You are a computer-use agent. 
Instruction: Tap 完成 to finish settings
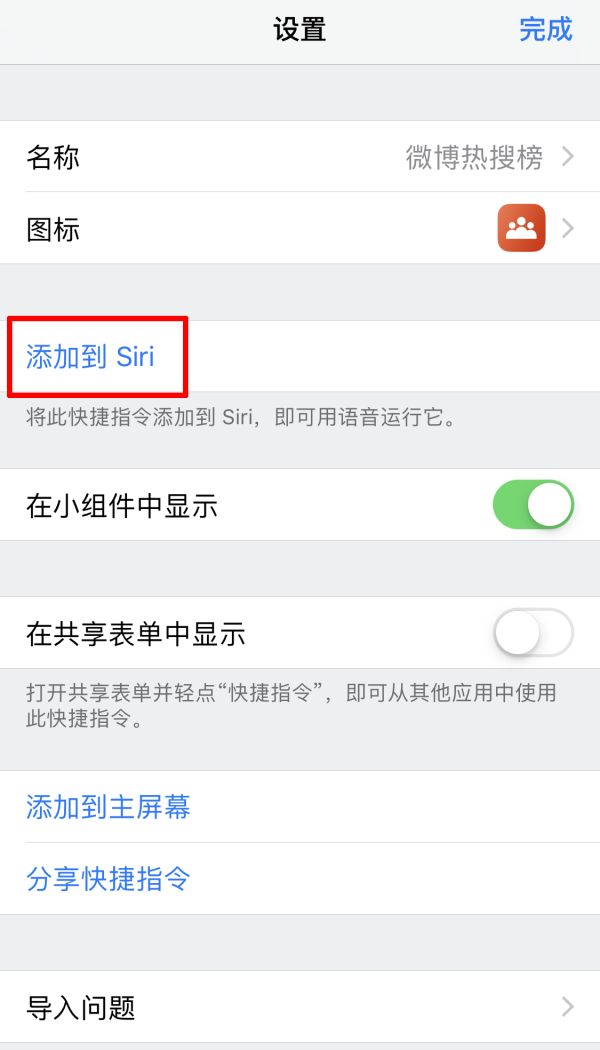click(546, 30)
